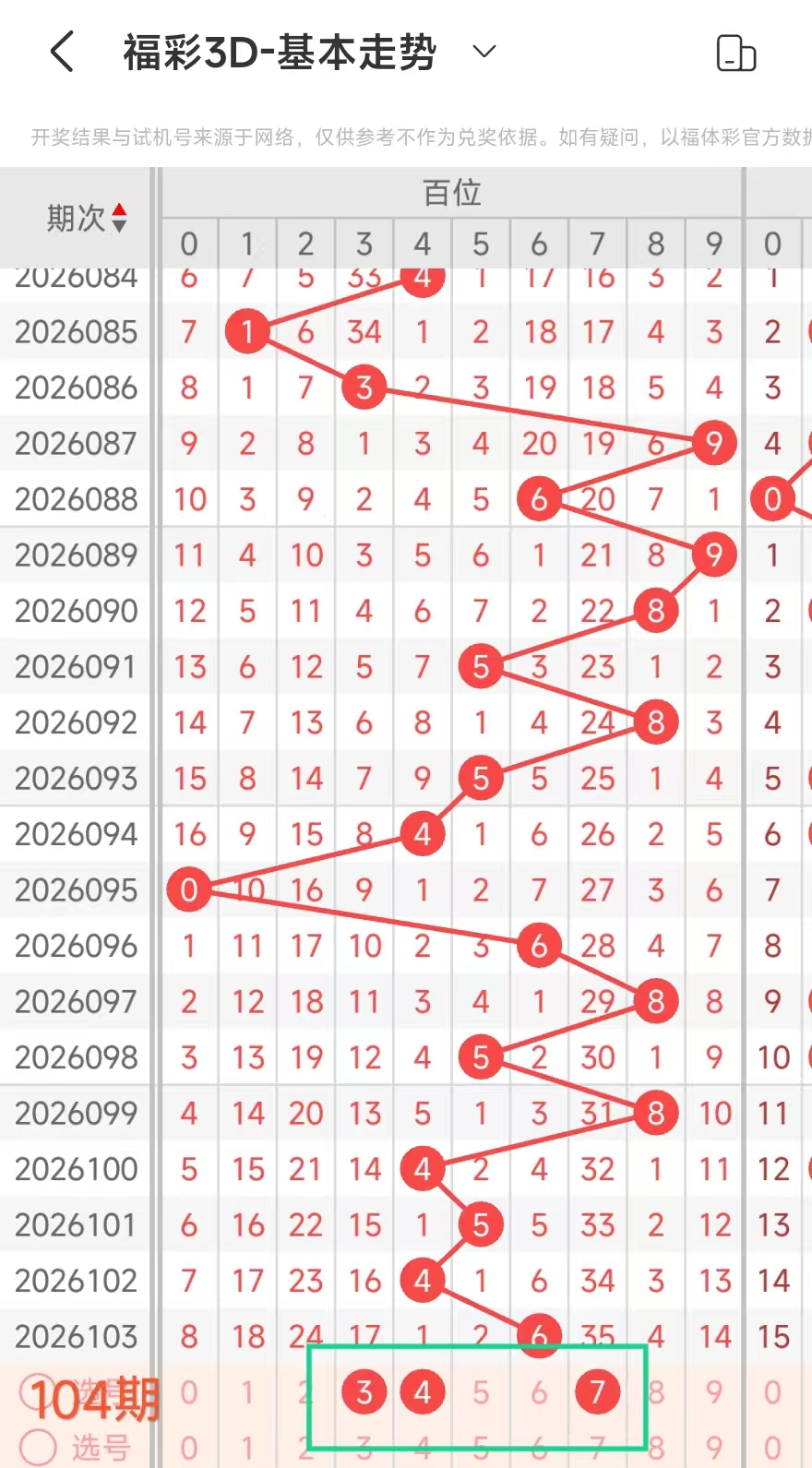This screenshot has height=1468, width=812.
Task: Deselect highlighted number 7 in 选号 row
Action: 597,1391
